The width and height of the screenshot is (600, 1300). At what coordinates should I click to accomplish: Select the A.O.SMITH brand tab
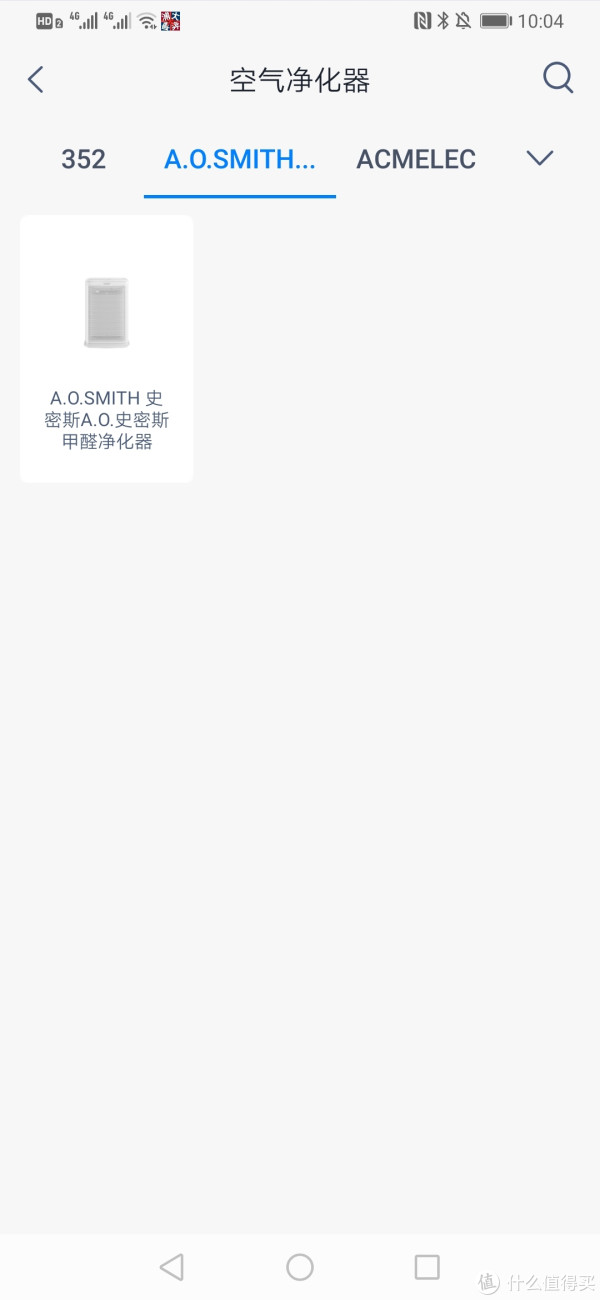coord(240,159)
